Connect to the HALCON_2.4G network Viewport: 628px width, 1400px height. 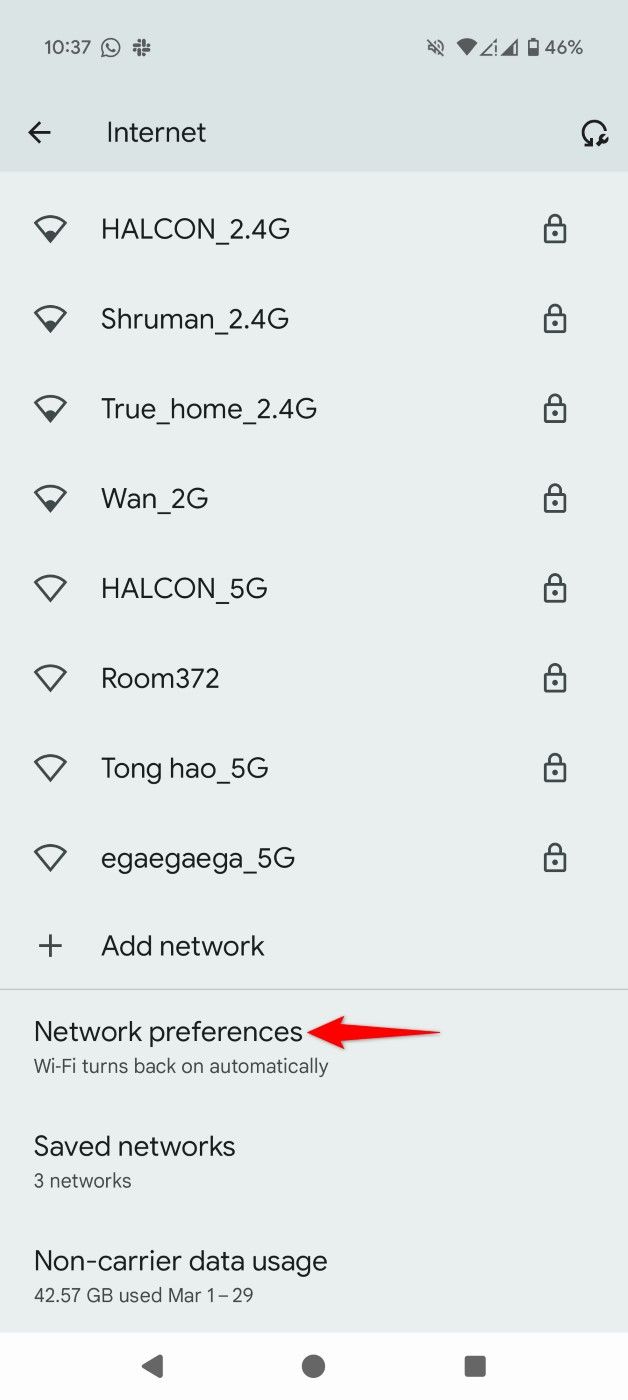314,230
